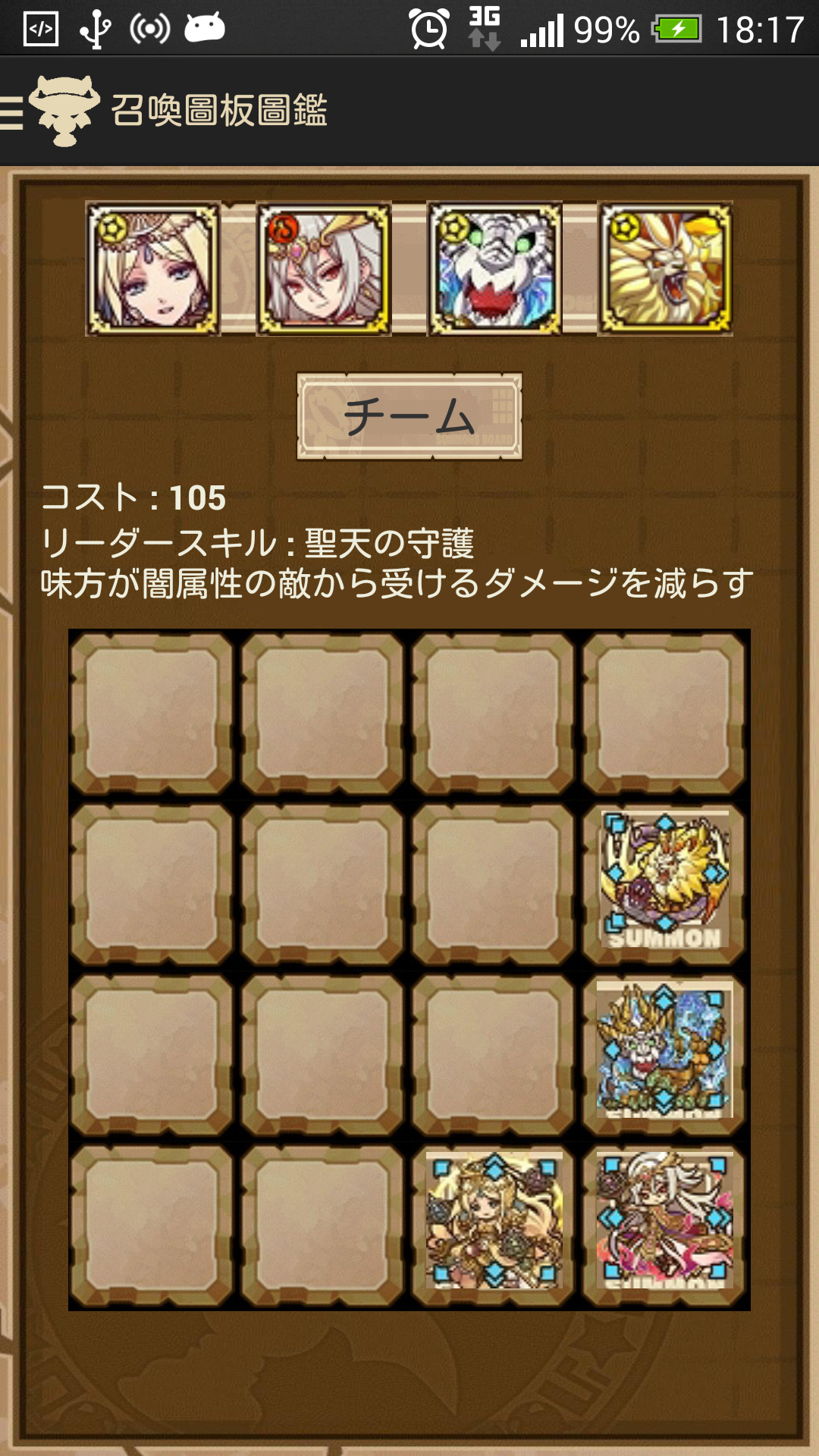
Task: Tap the チーム button
Action: pyautogui.click(x=409, y=416)
